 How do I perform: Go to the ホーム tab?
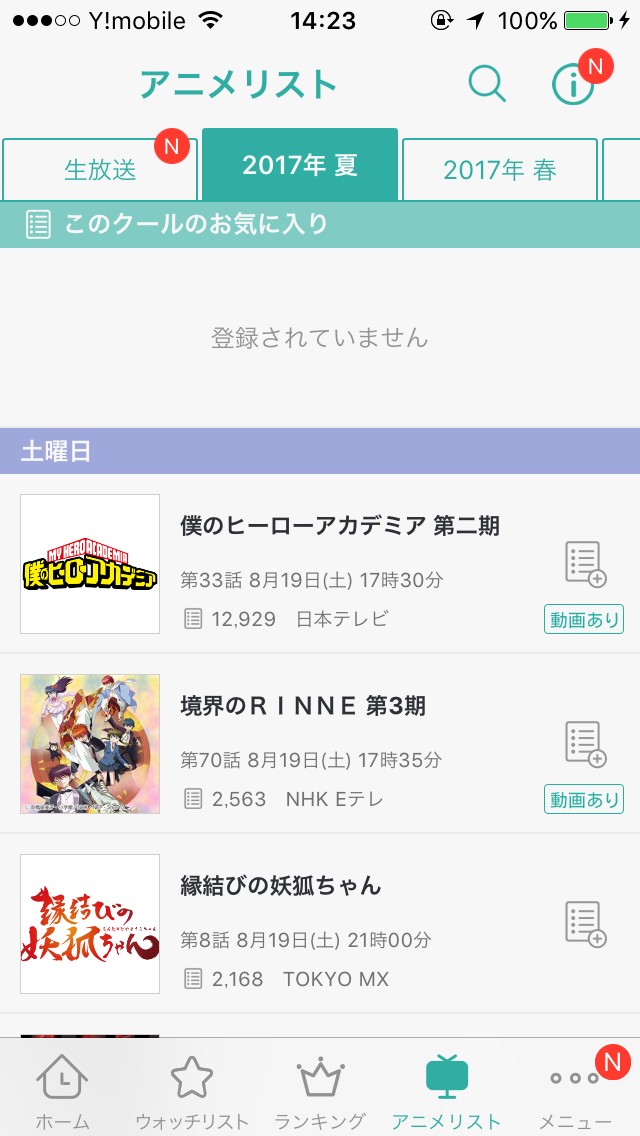62,1090
